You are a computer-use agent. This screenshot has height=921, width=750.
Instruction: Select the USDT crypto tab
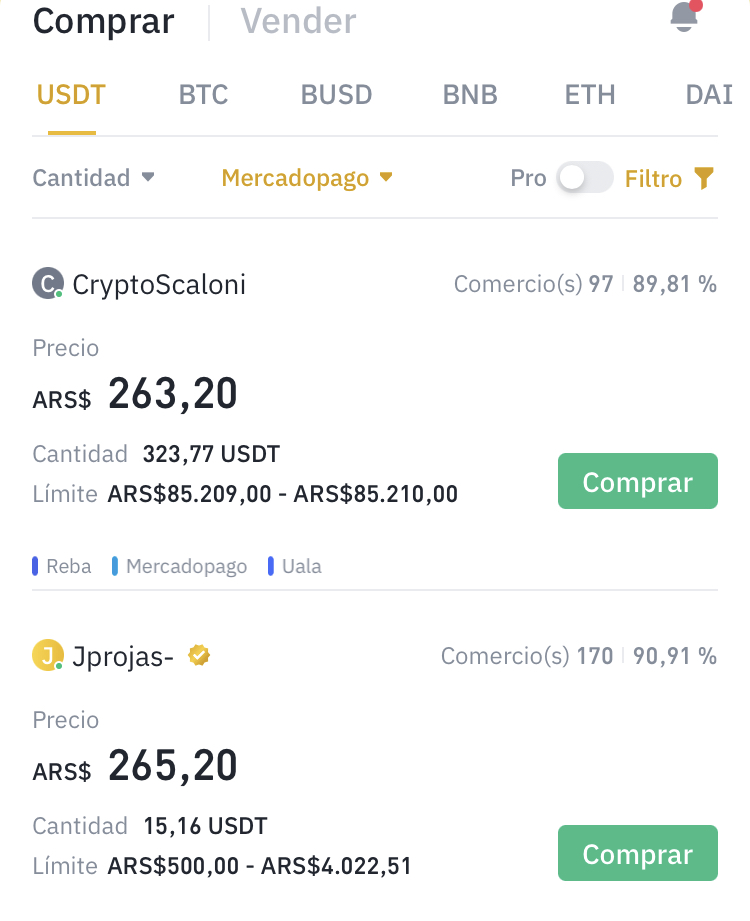point(71,95)
